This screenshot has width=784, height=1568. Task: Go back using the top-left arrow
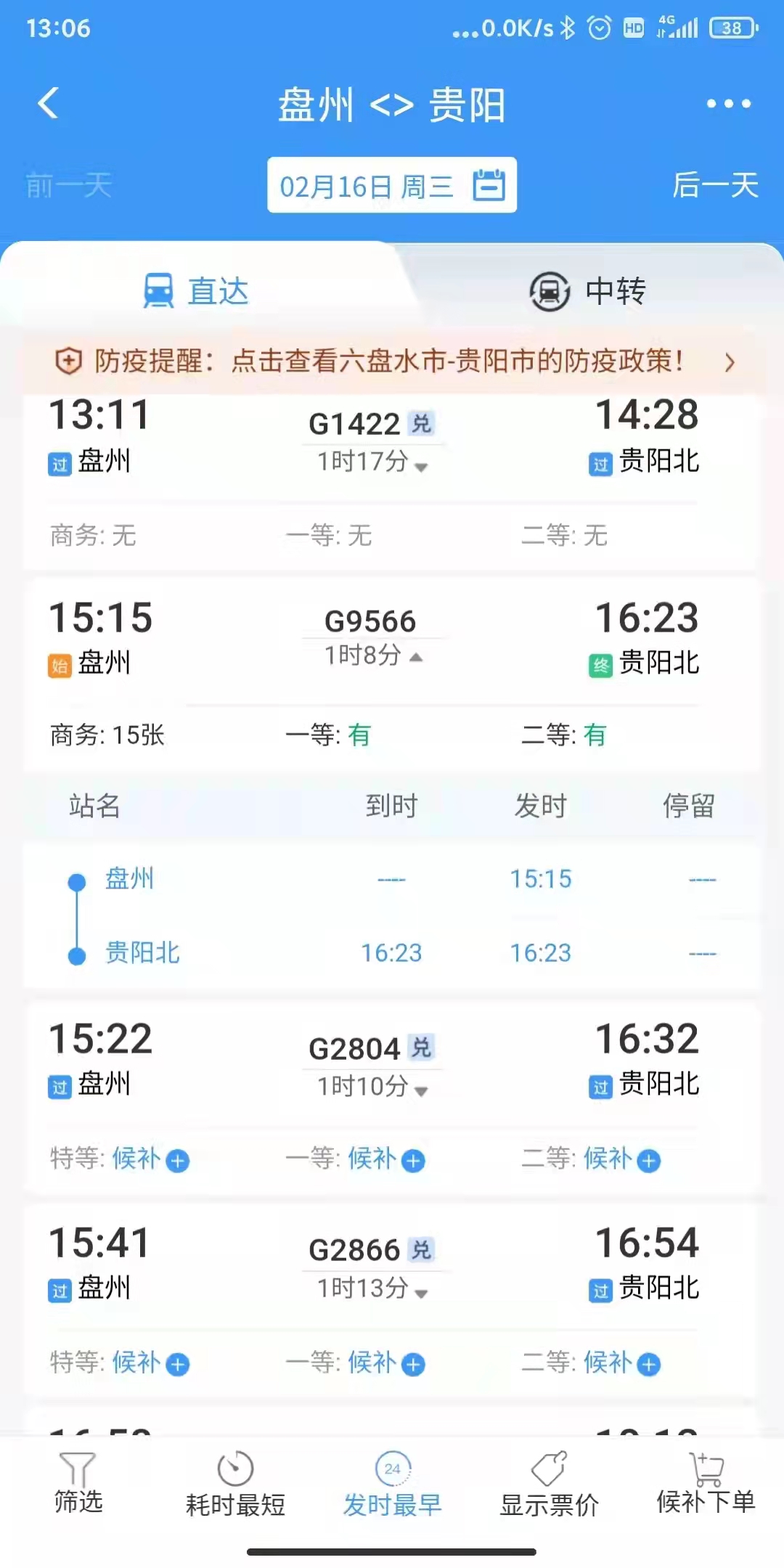click(x=48, y=103)
